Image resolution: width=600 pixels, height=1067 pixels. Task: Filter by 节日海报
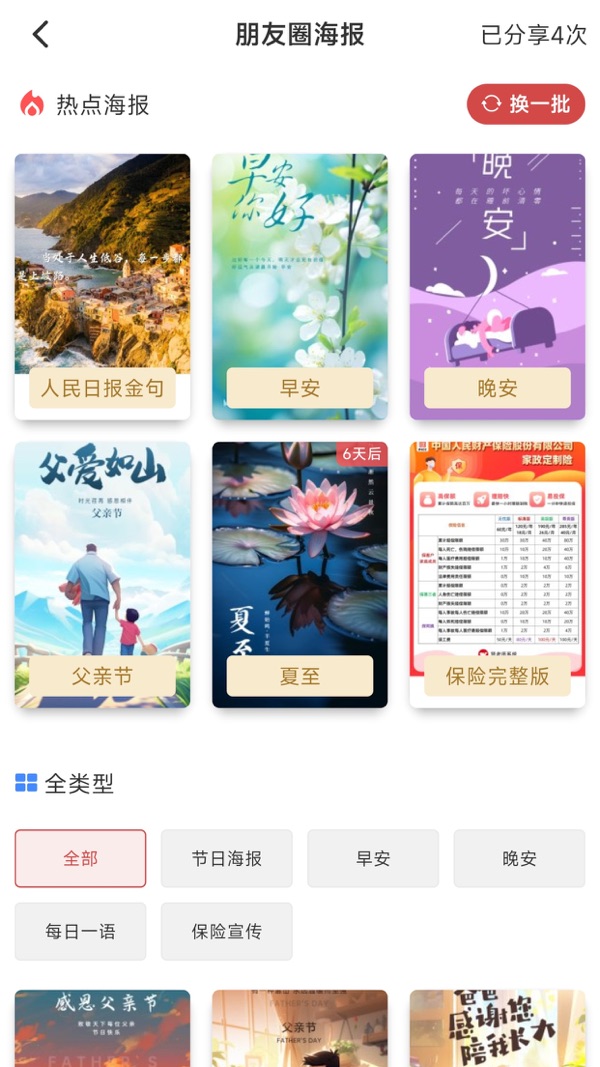coord(227,858)
